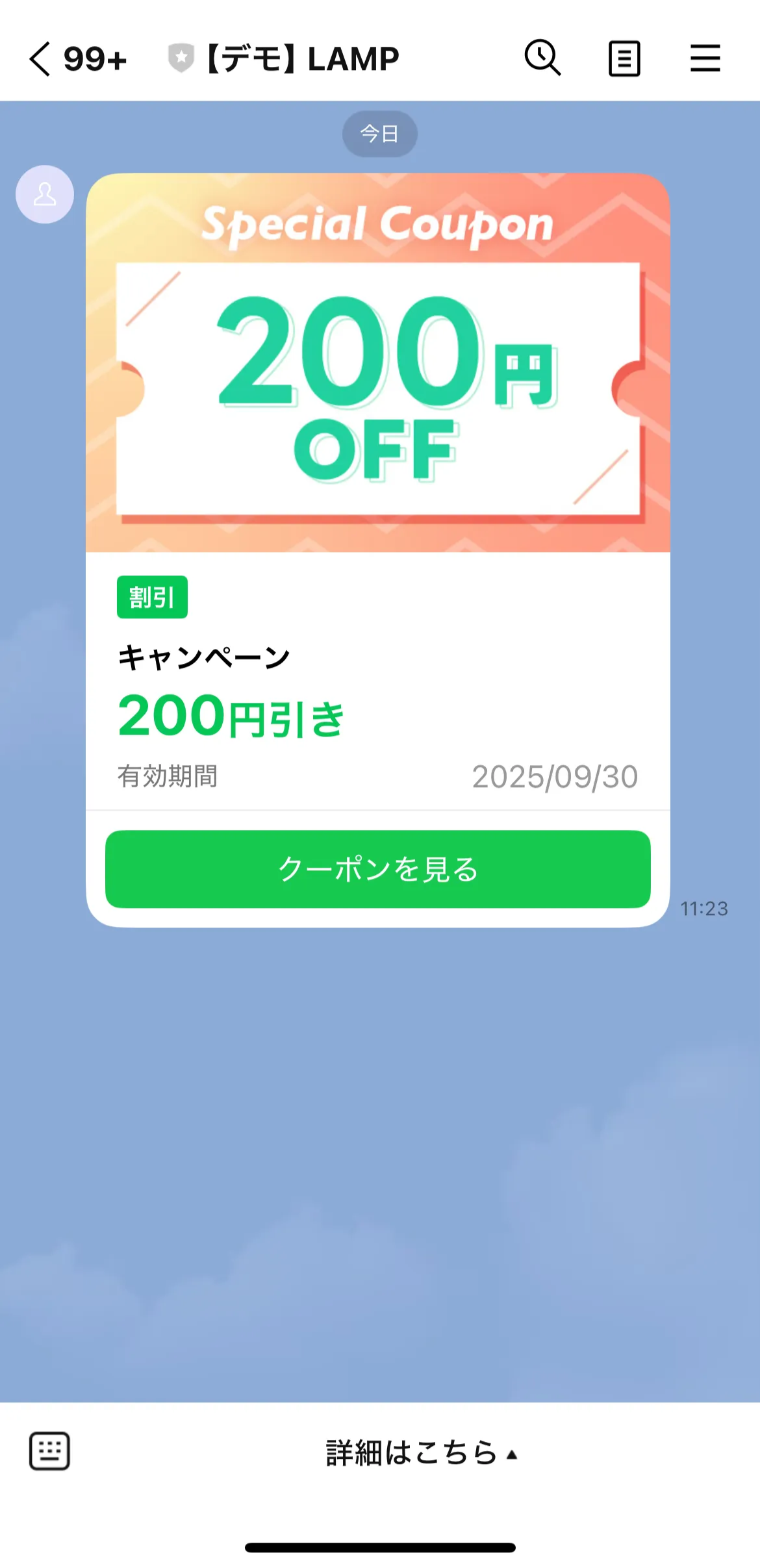Image resolution: width=760 pixels, height=1568 pixels.
Task: Open the chat search icon
Action: click(542, 58)
